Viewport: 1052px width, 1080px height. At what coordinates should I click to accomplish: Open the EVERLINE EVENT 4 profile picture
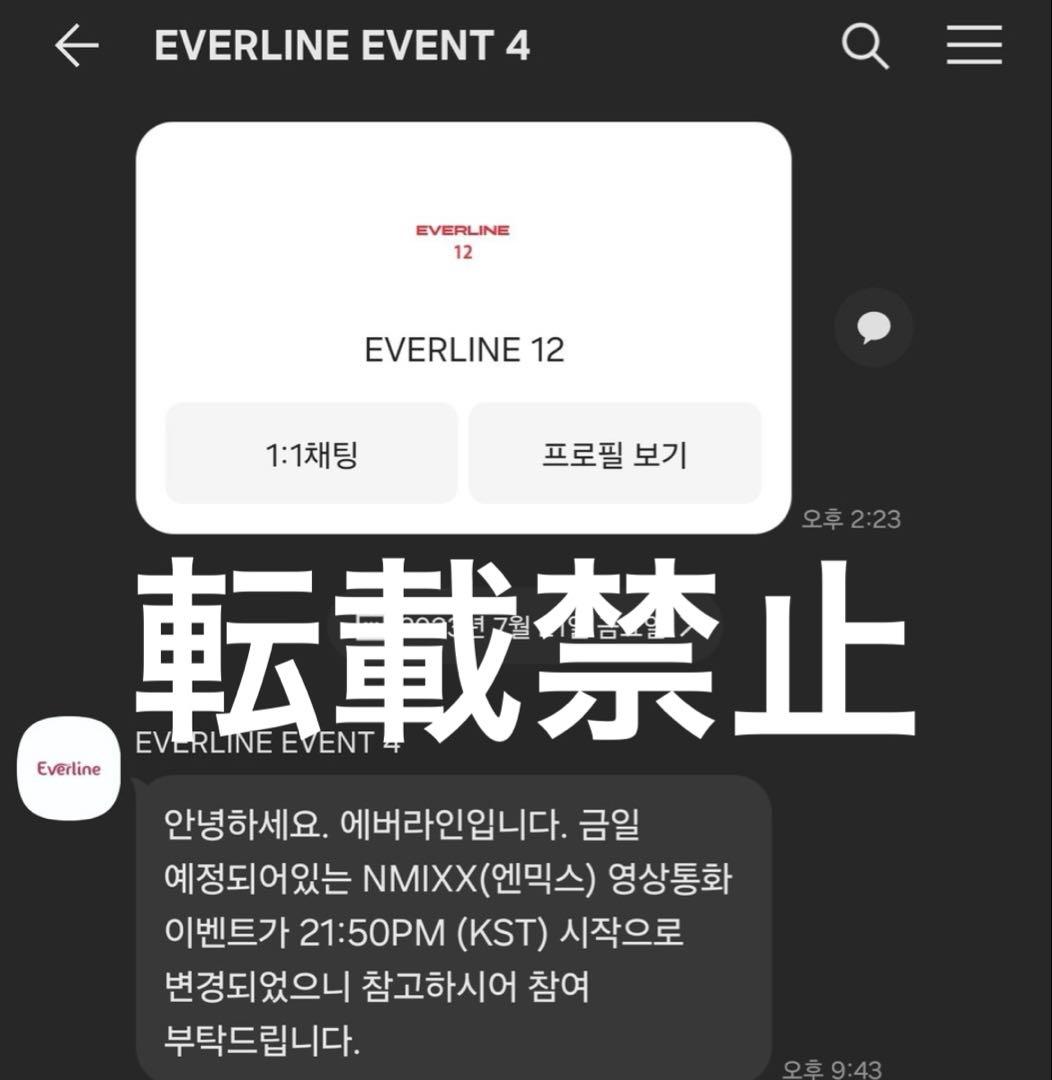click(x=69, y=768)
